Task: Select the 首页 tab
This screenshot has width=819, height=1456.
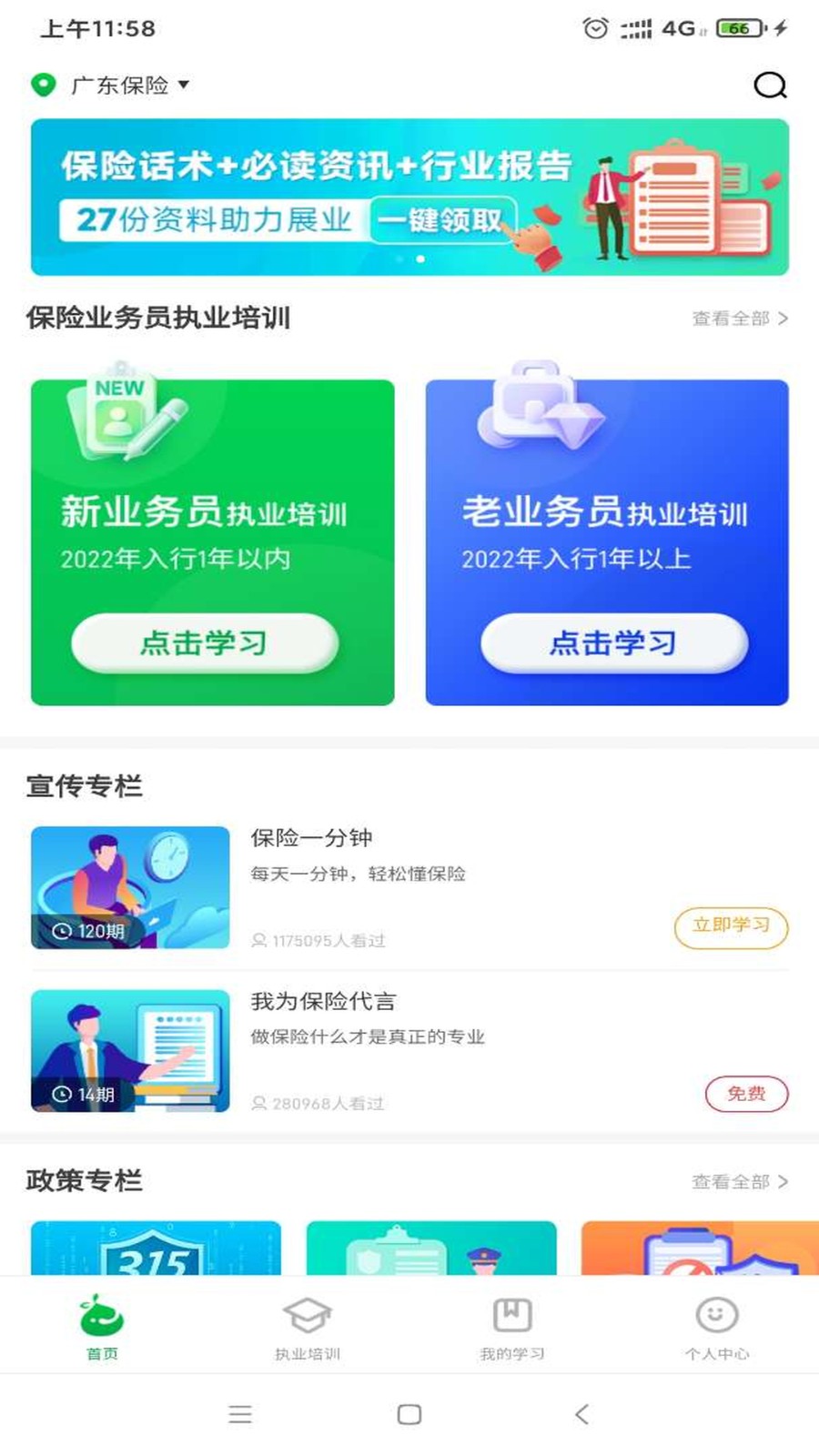Action: pyautogui.click(x=102, y=1329)
